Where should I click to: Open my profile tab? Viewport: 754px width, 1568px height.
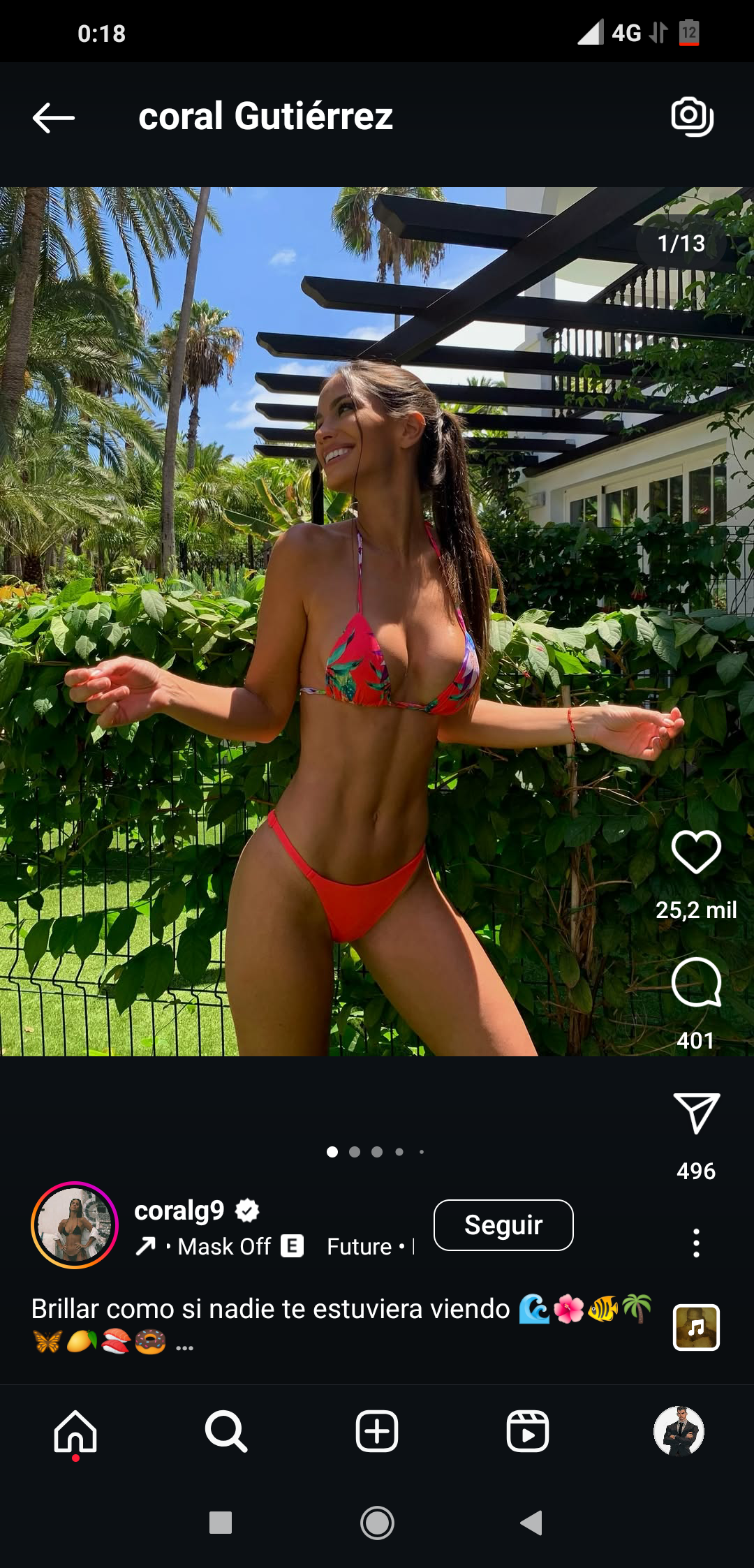pyautogui.click(x=678, y=1431)
